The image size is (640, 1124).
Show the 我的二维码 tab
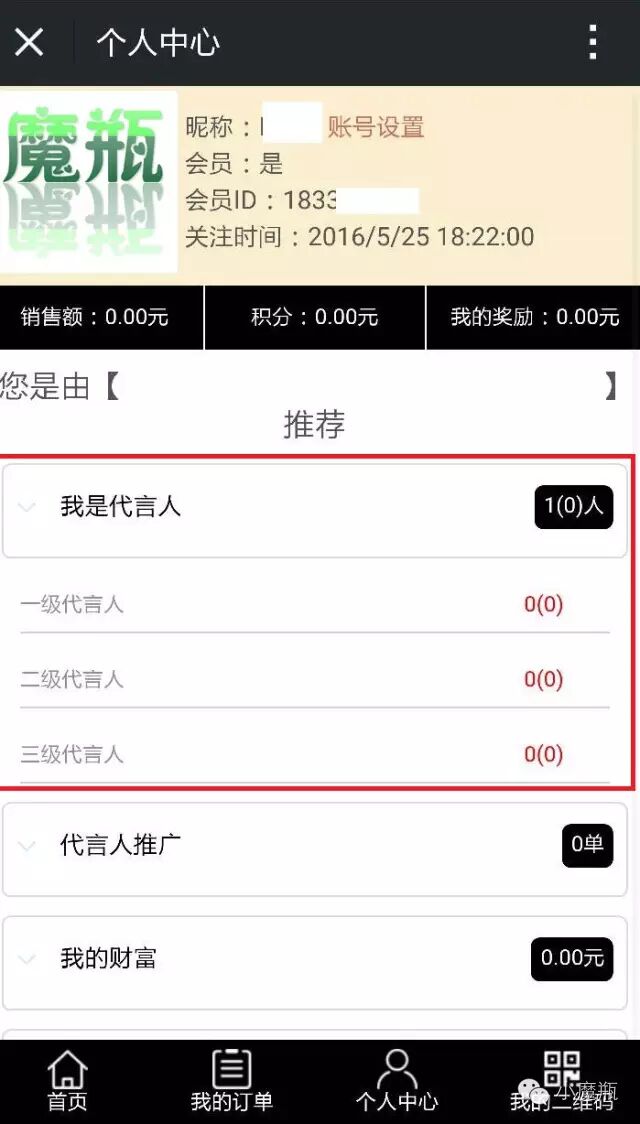[561, 1082]
